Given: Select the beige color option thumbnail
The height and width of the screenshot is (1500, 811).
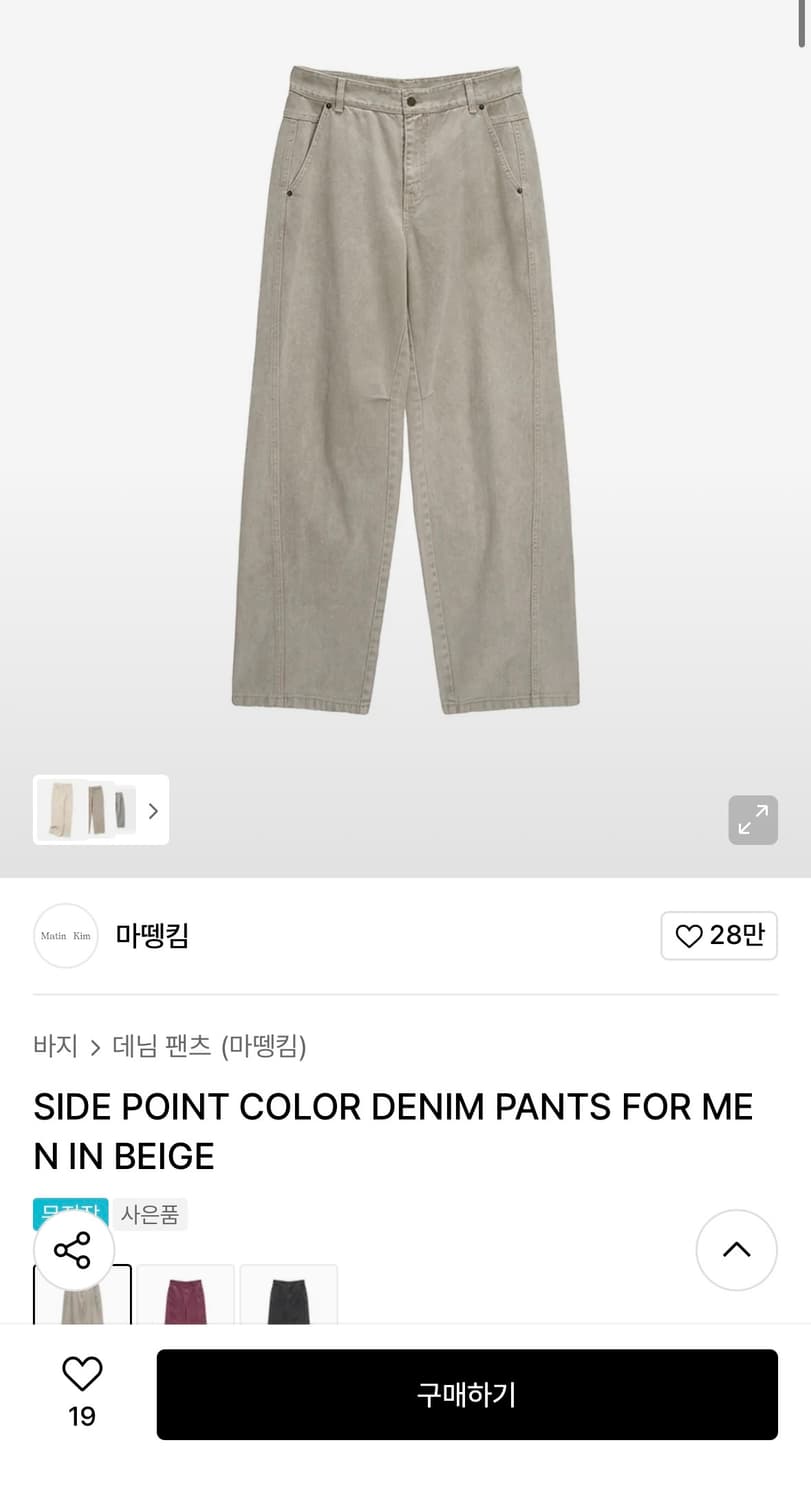Looking at the screenshot, I should [82, 1300].
